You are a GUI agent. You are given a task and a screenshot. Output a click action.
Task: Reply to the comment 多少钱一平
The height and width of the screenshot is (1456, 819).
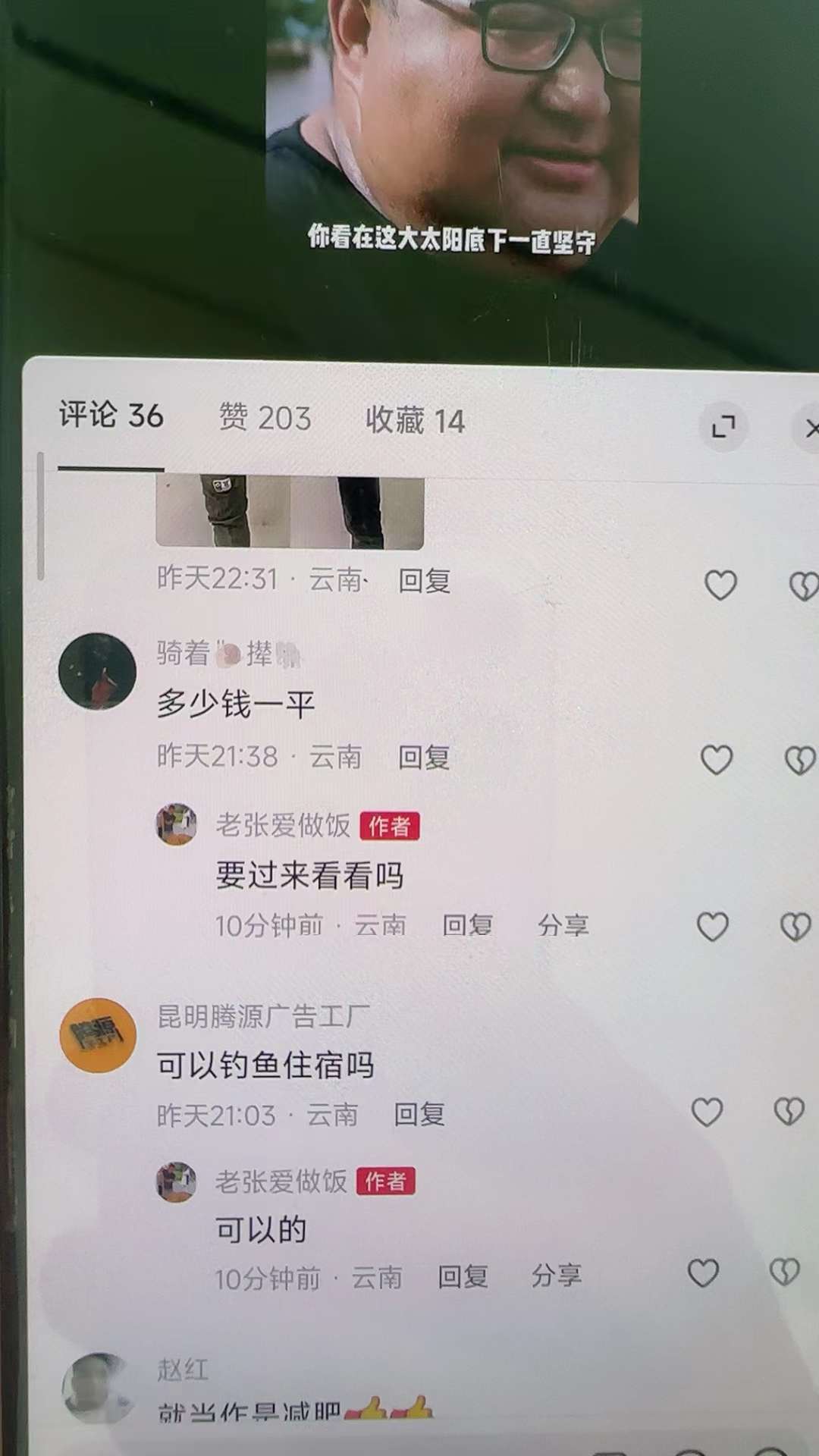coord(425,757)
